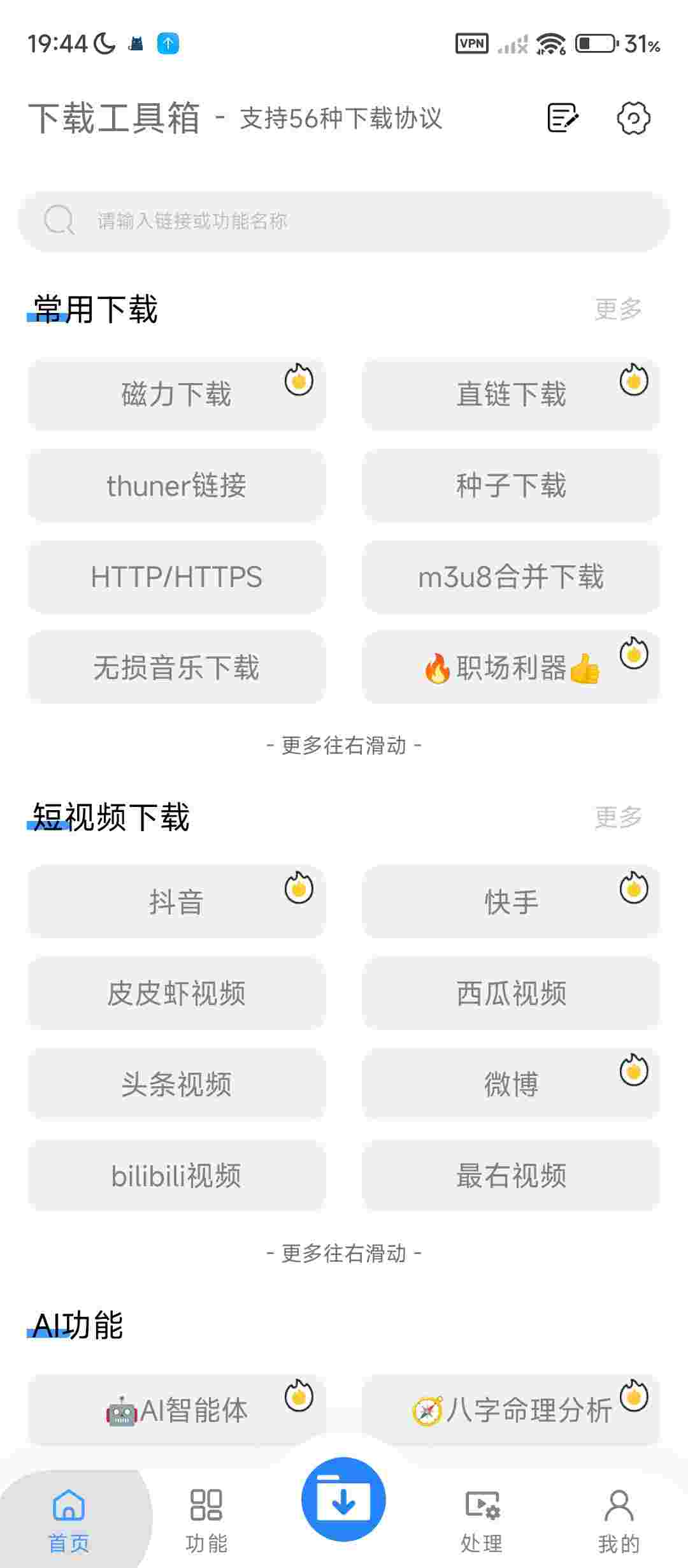Viewport: 688px width, 1568px height.
Task: Tap the blue download center button
Action: 344,1498
